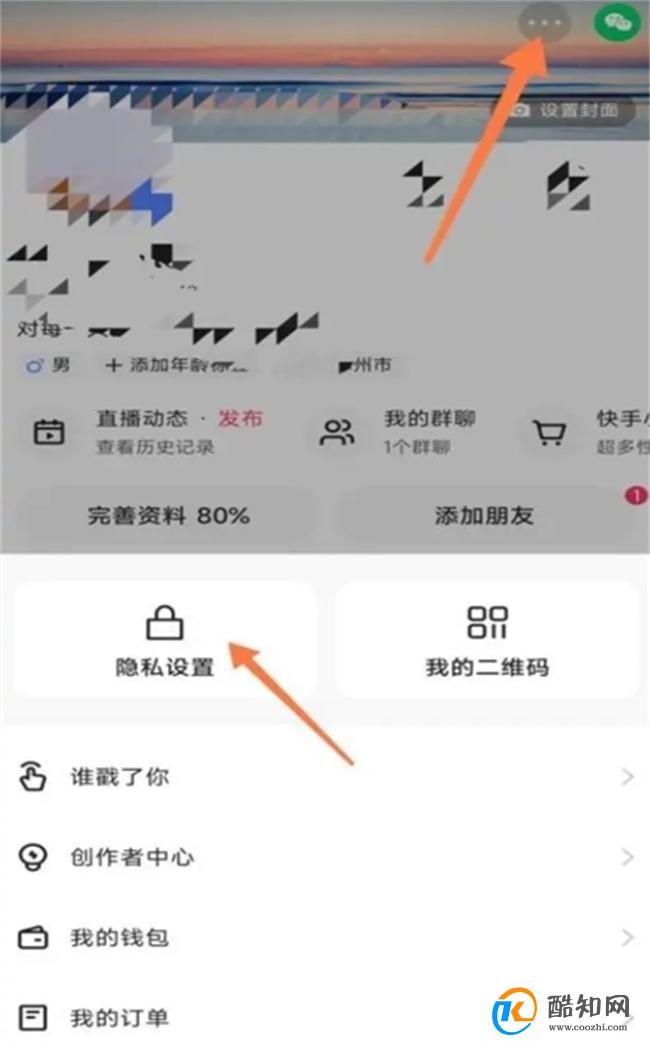Tap 完善资料 80% button
The width and height of the screenshot is (650, 1046).
[x=168, y=516]
